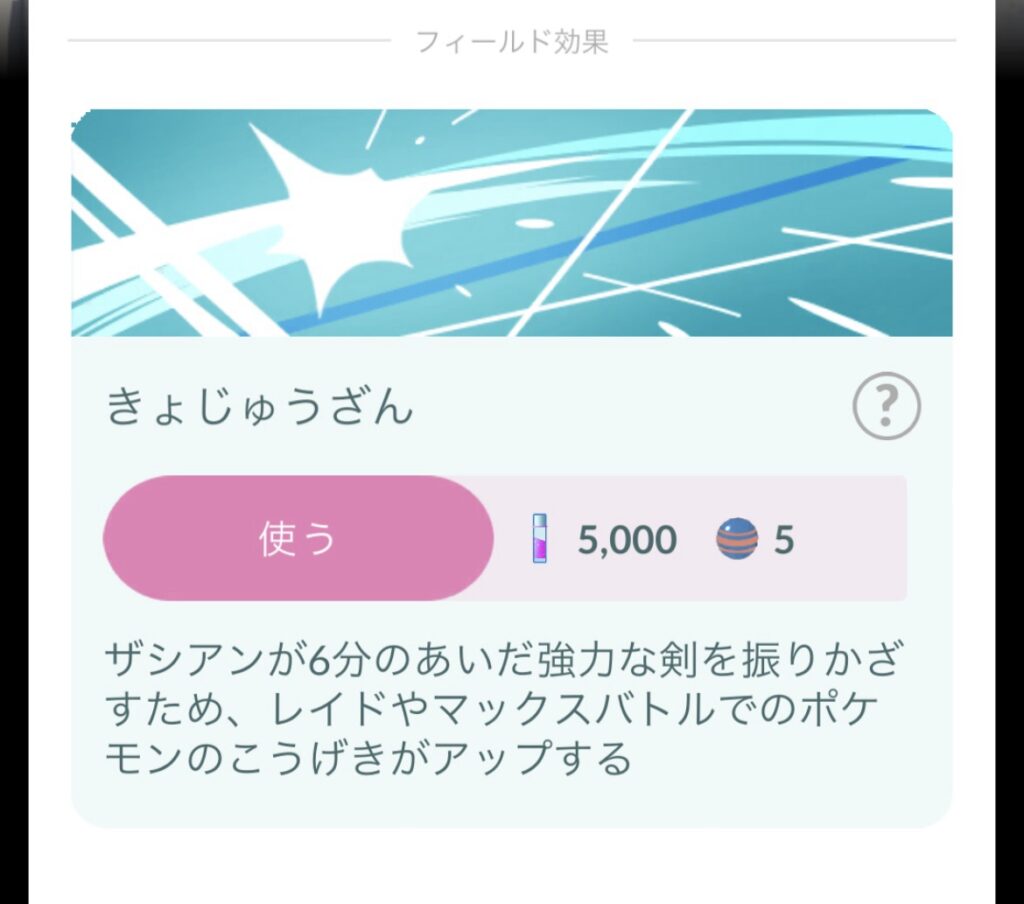Tap the 使う button for きょじゅうざん
1024x904 pixels.
298,539
